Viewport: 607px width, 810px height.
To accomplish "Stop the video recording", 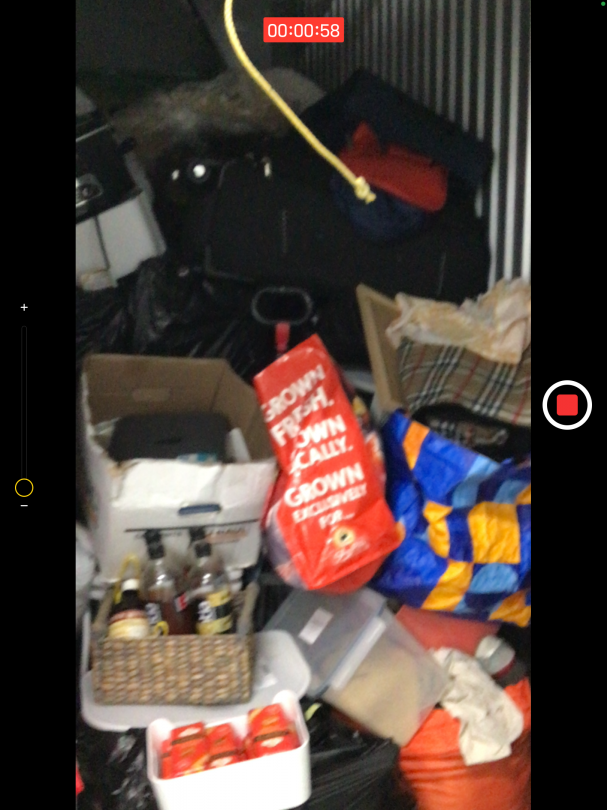I will pos(567,405).
